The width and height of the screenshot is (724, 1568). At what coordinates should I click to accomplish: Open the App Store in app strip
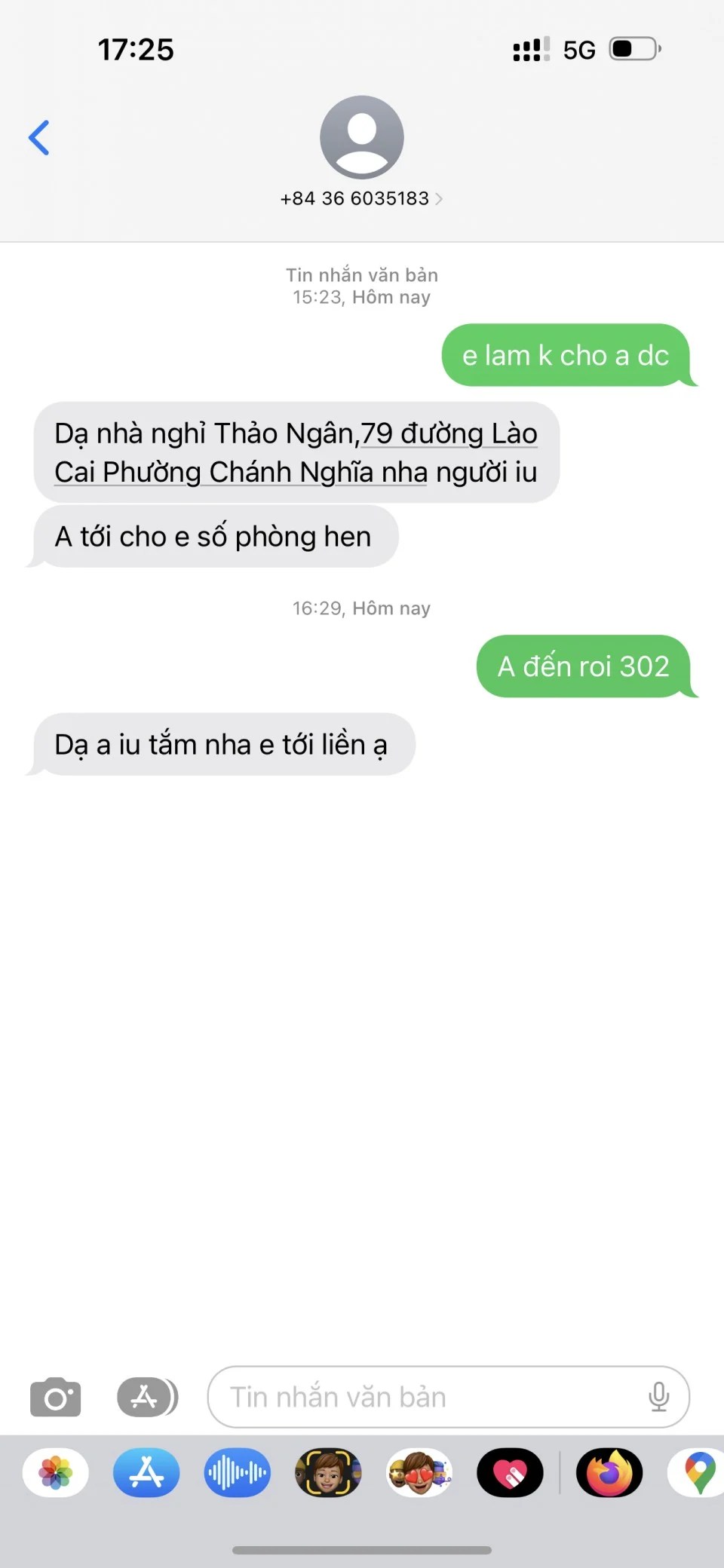pos(146,1472)
